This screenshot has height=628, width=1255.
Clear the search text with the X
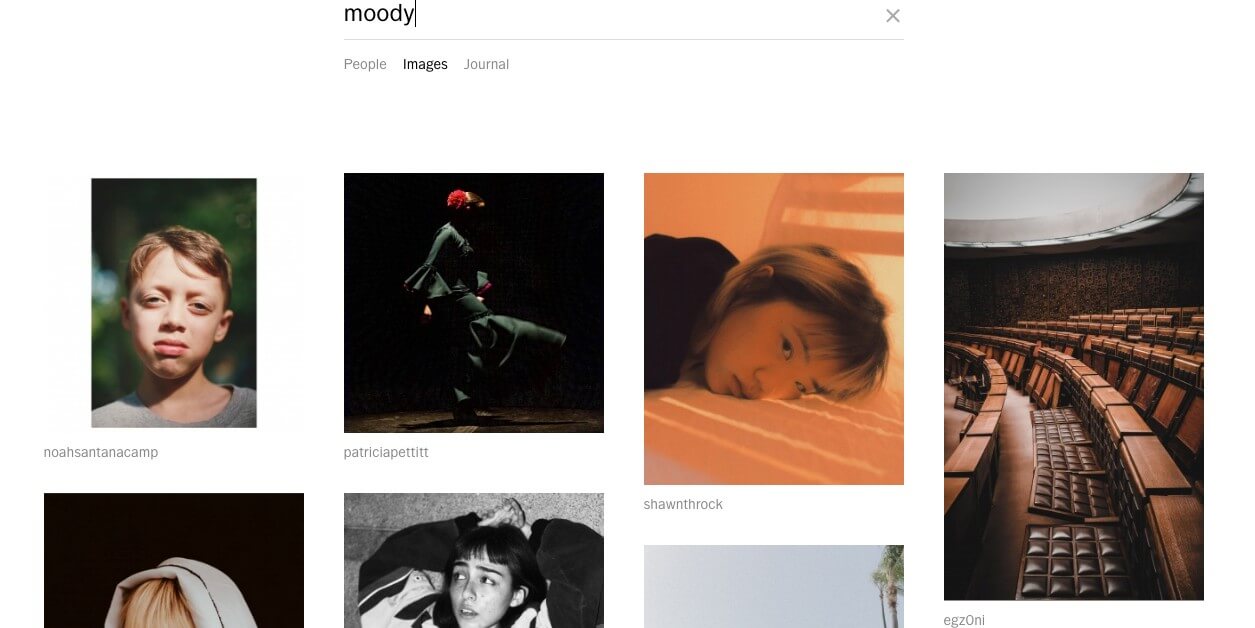(x=892, y=16)
